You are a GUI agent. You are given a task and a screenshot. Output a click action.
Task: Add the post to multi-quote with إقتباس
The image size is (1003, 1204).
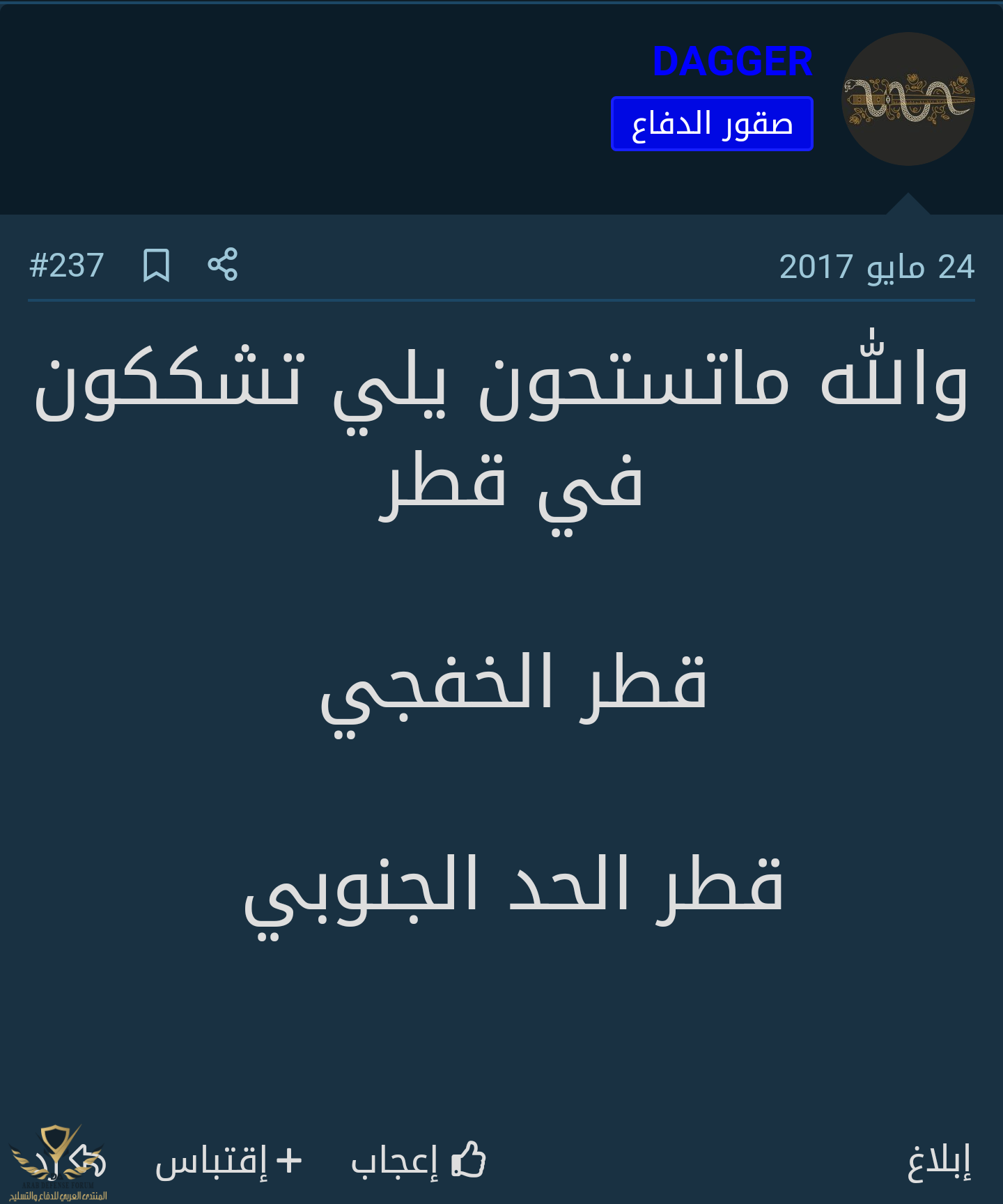[x=228, y=1161]
